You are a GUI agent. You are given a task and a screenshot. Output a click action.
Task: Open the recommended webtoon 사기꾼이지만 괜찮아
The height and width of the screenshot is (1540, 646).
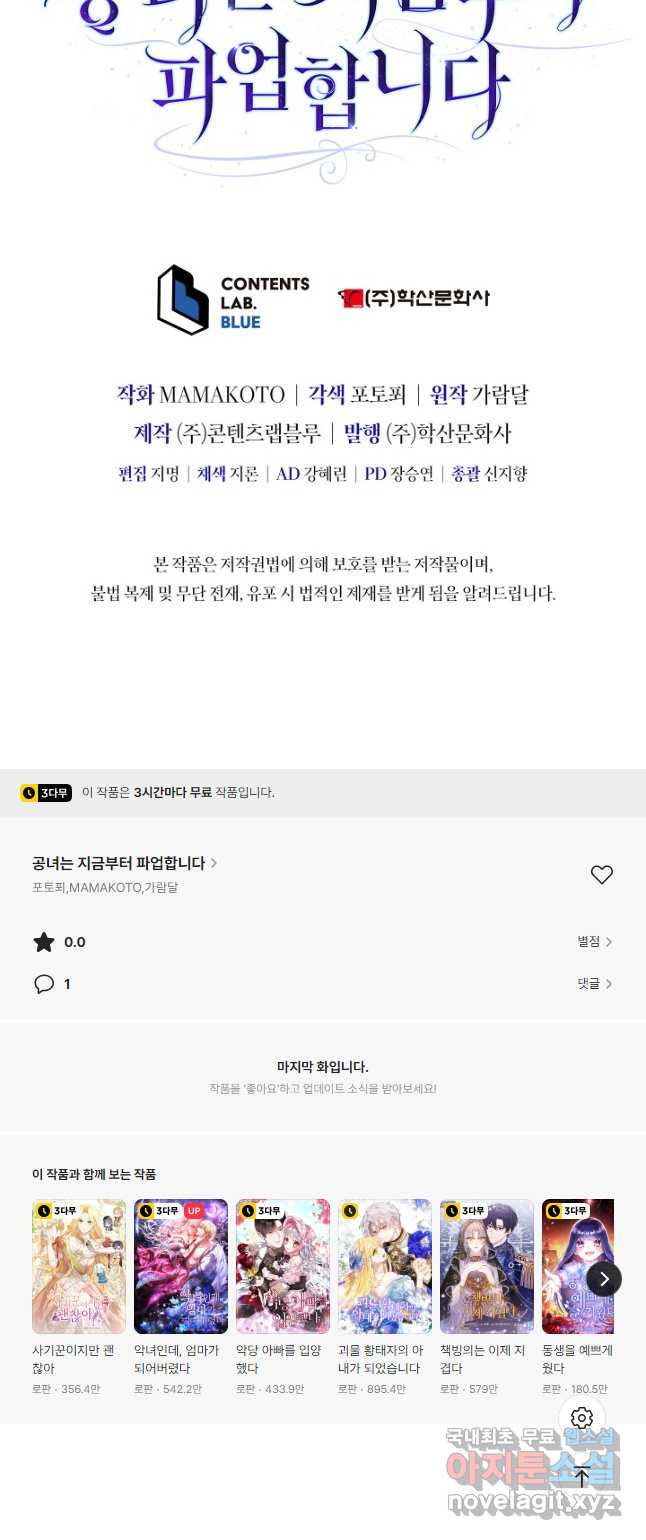[79, 1266]
